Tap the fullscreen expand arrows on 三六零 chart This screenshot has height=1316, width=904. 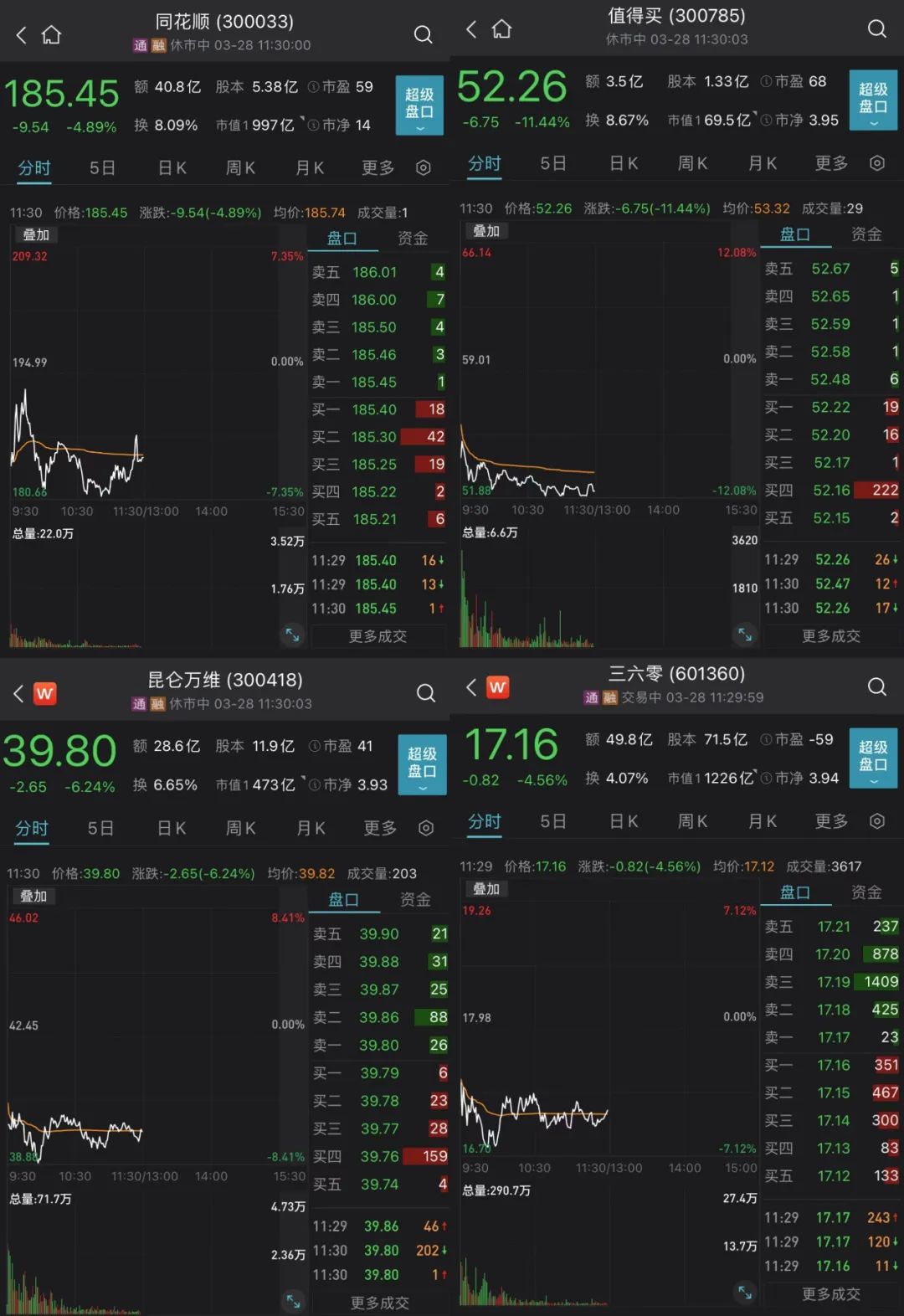744,1293
